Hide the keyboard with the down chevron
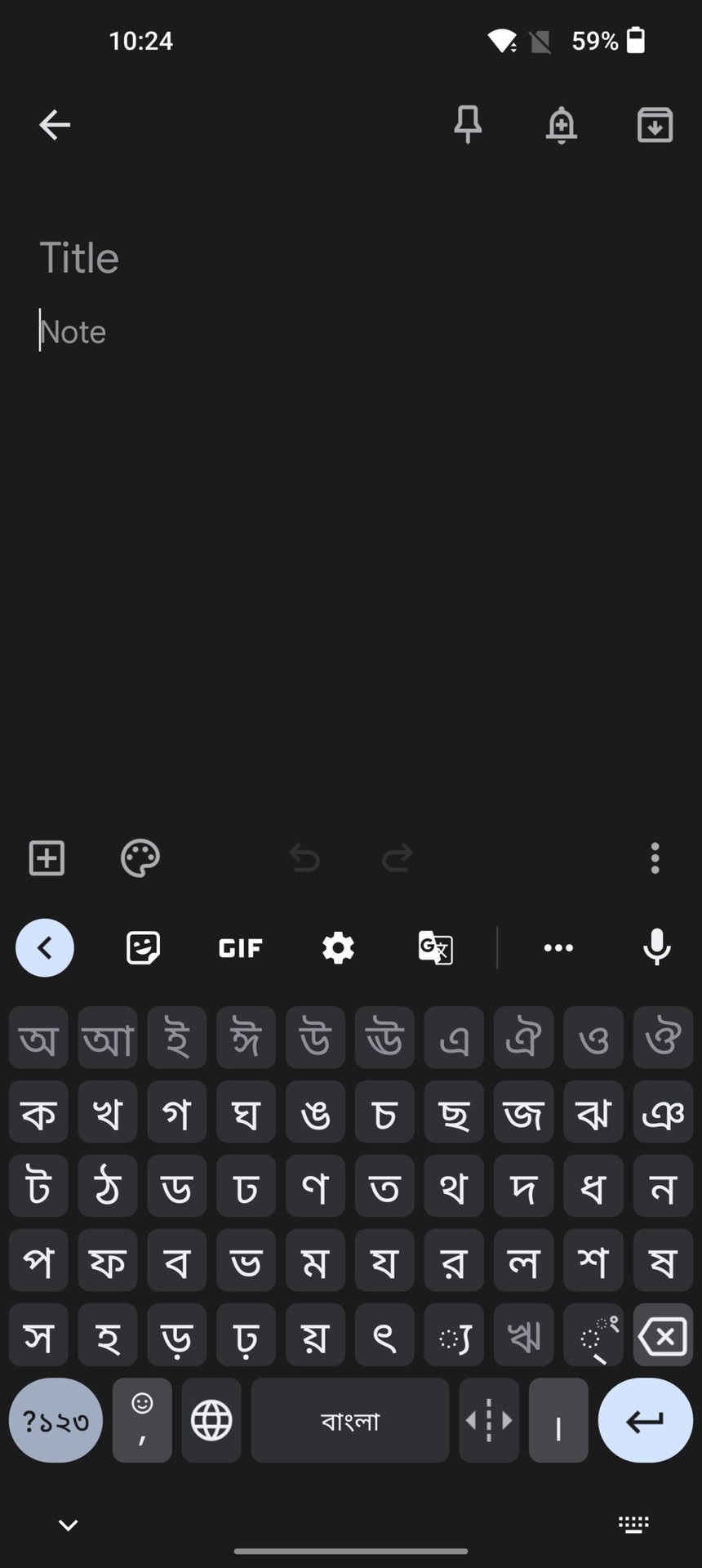 [69, 1525]
